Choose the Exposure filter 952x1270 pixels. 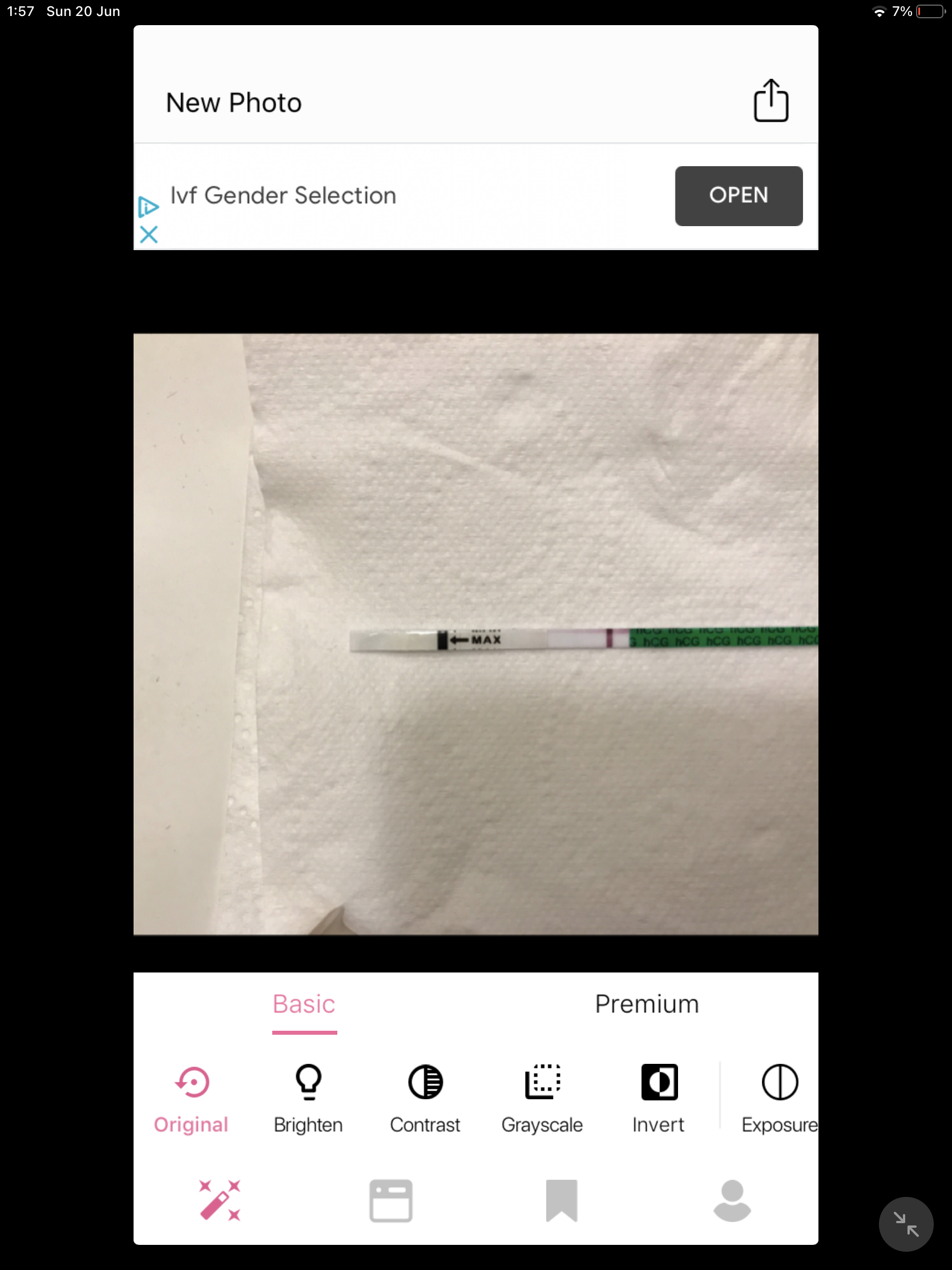click(x=778, y=1098)
